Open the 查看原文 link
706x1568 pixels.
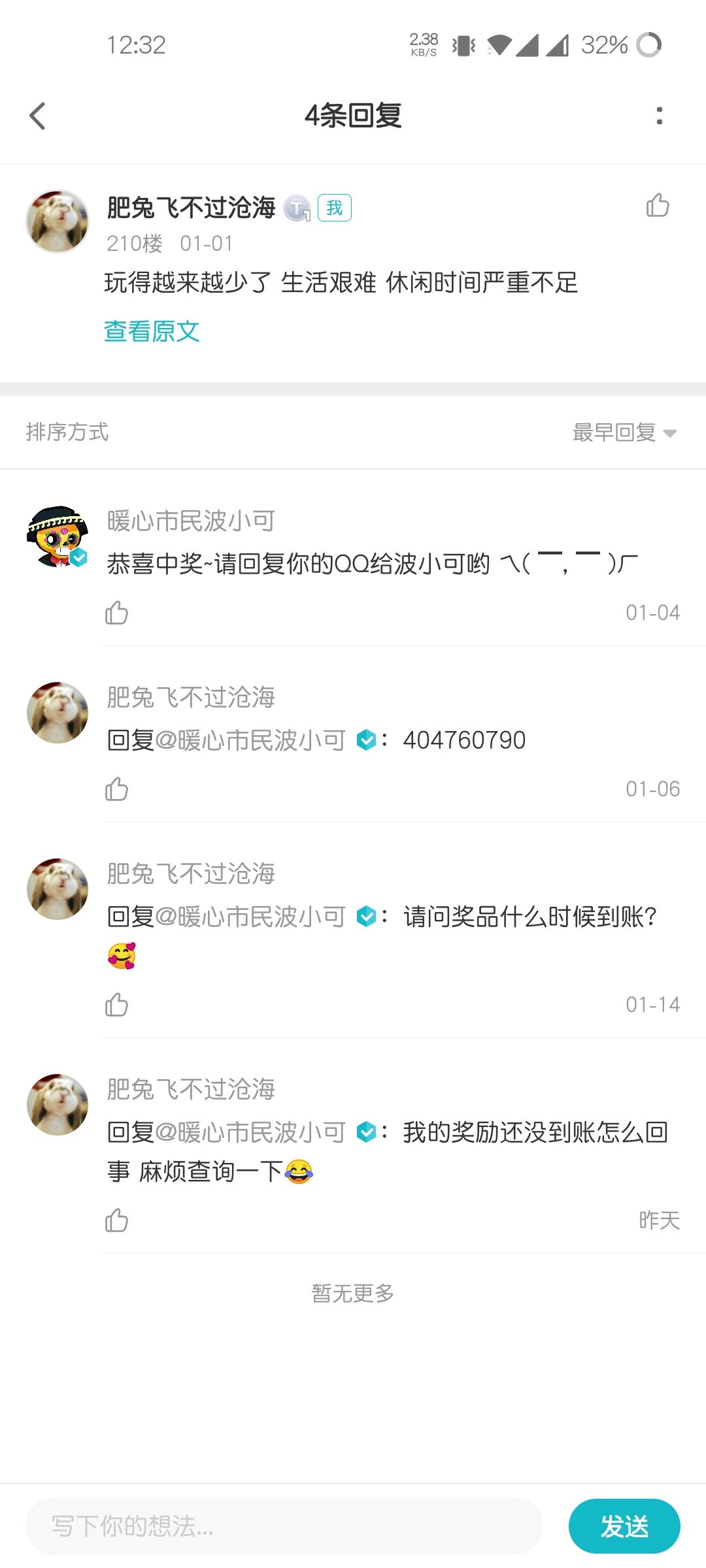pos(152,331)
